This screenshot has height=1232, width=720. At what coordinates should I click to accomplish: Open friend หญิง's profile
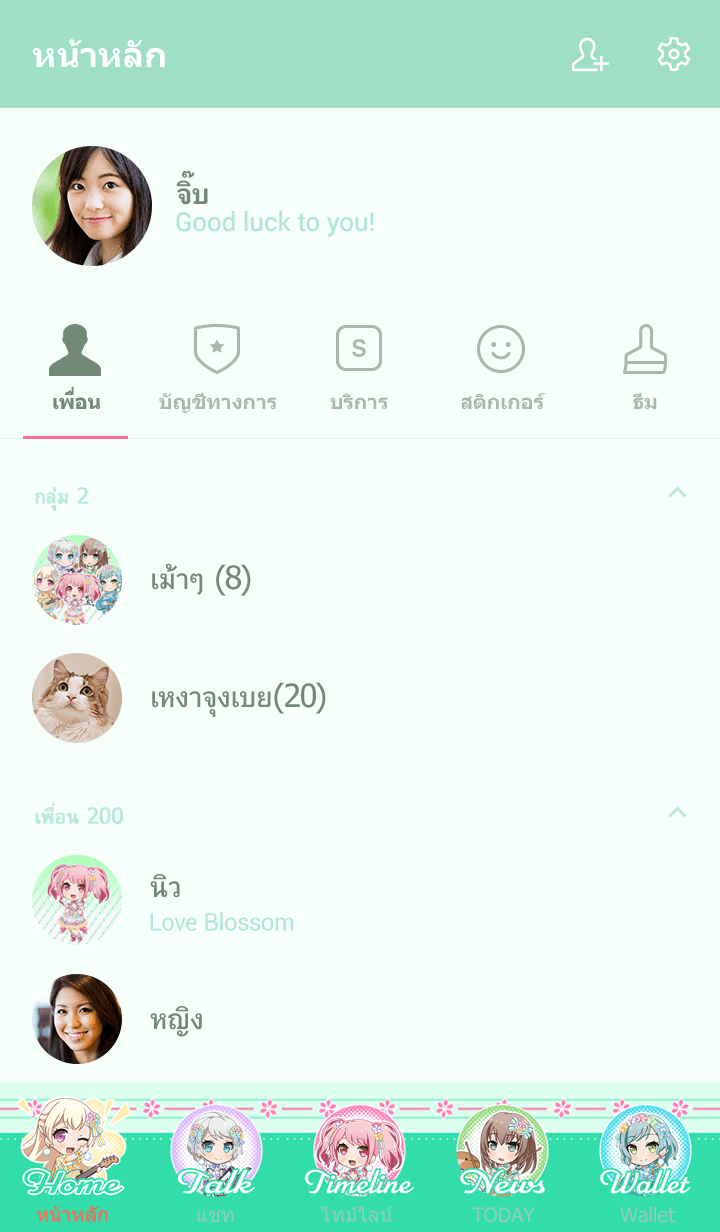(x=176, y=1019)
